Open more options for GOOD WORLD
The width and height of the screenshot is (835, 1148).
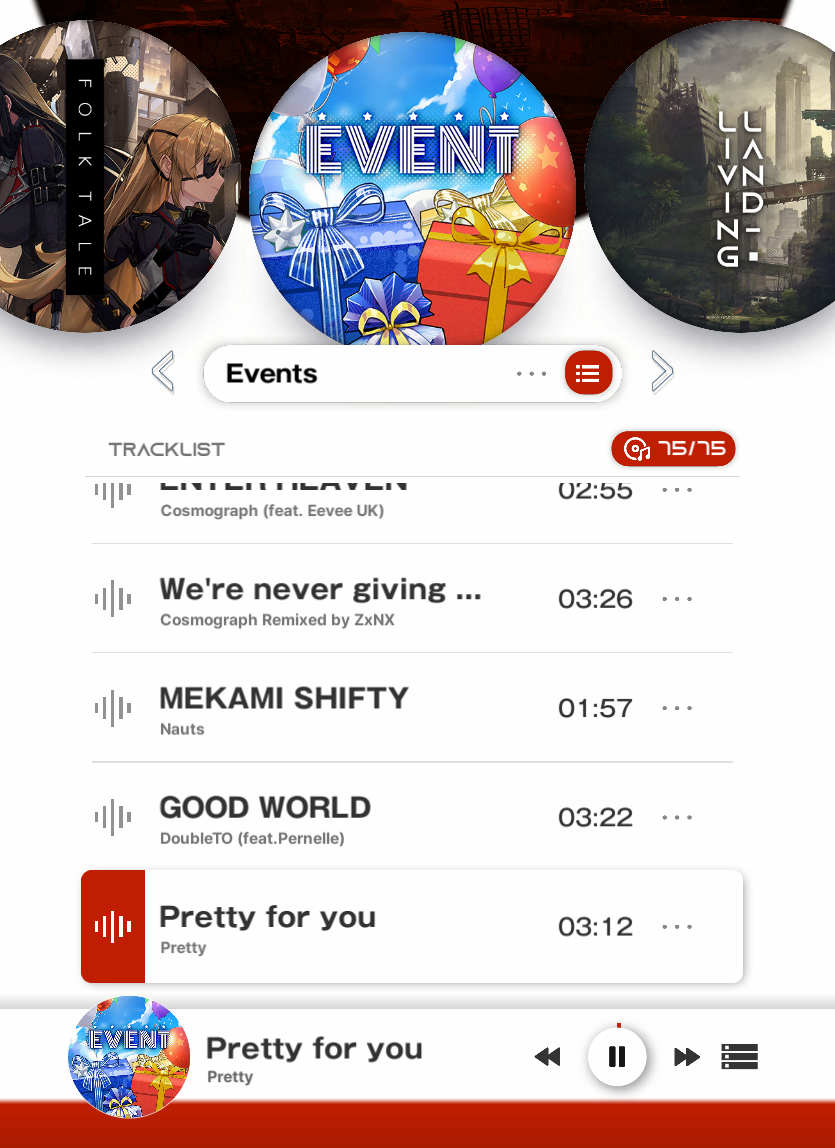coord(677,817)
